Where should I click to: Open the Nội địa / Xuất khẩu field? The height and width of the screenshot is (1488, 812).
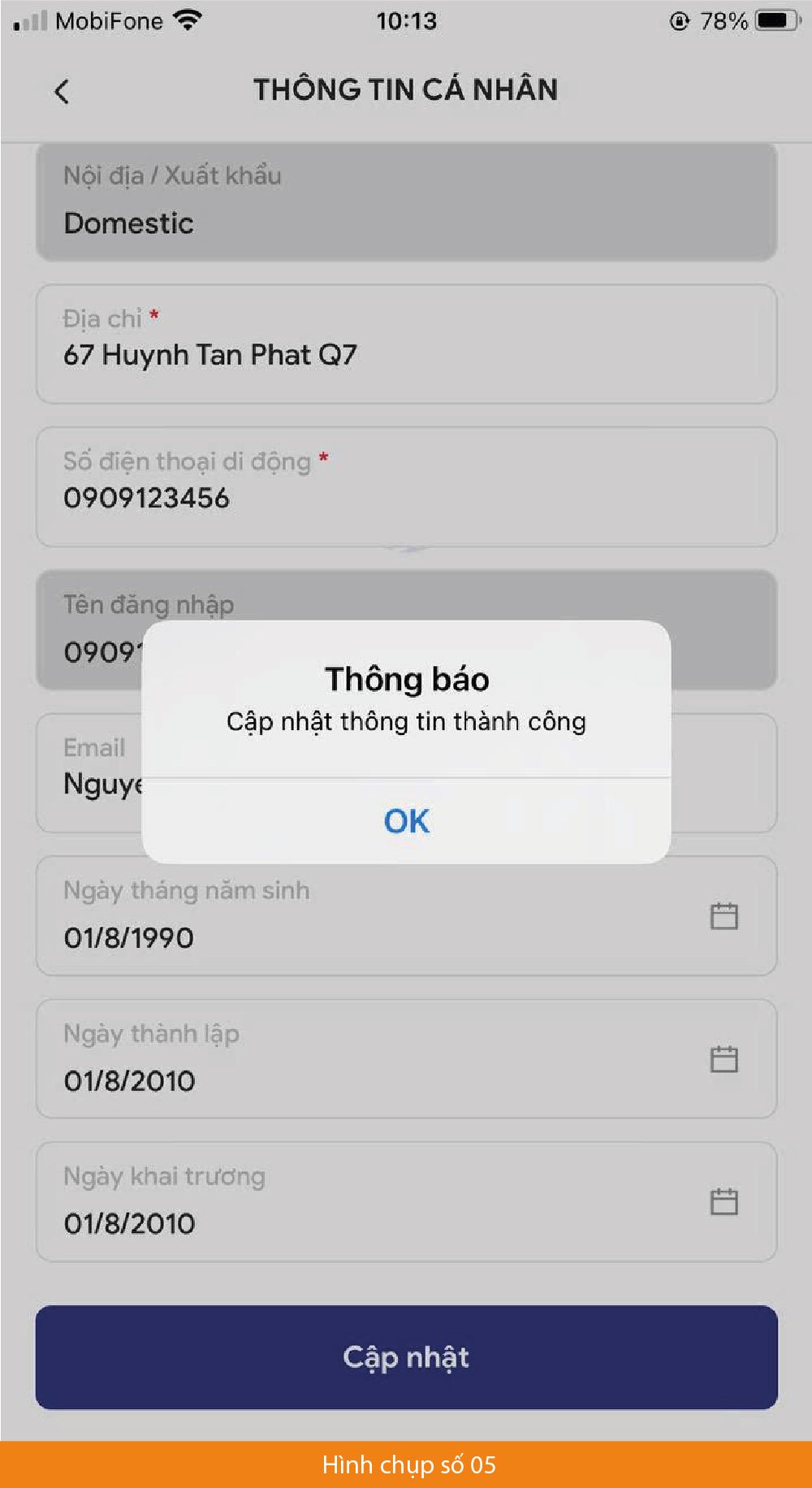point(406,201)
